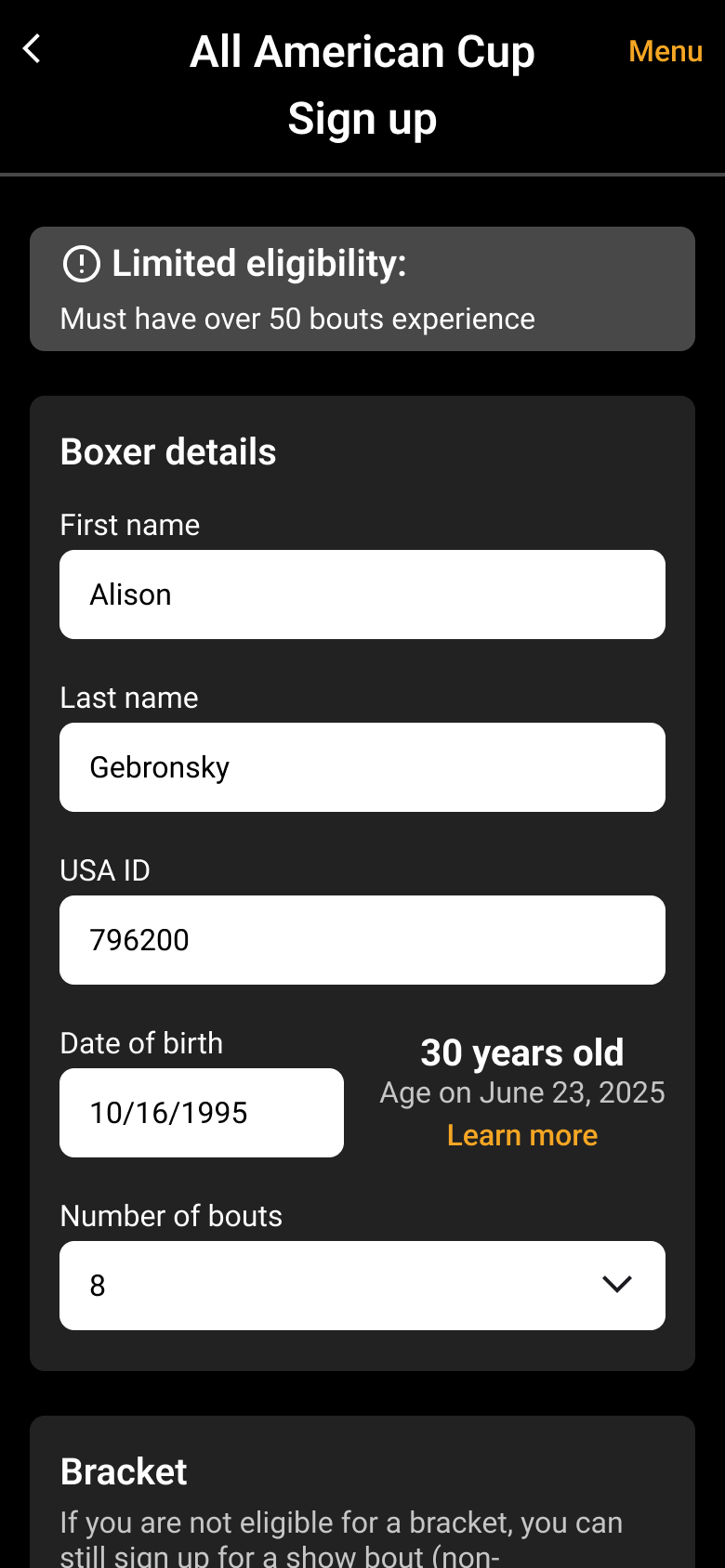Change the USA ID number field
Image resolution: width=725 pixels, height=1568 pixels.
[x=362, y=940]
